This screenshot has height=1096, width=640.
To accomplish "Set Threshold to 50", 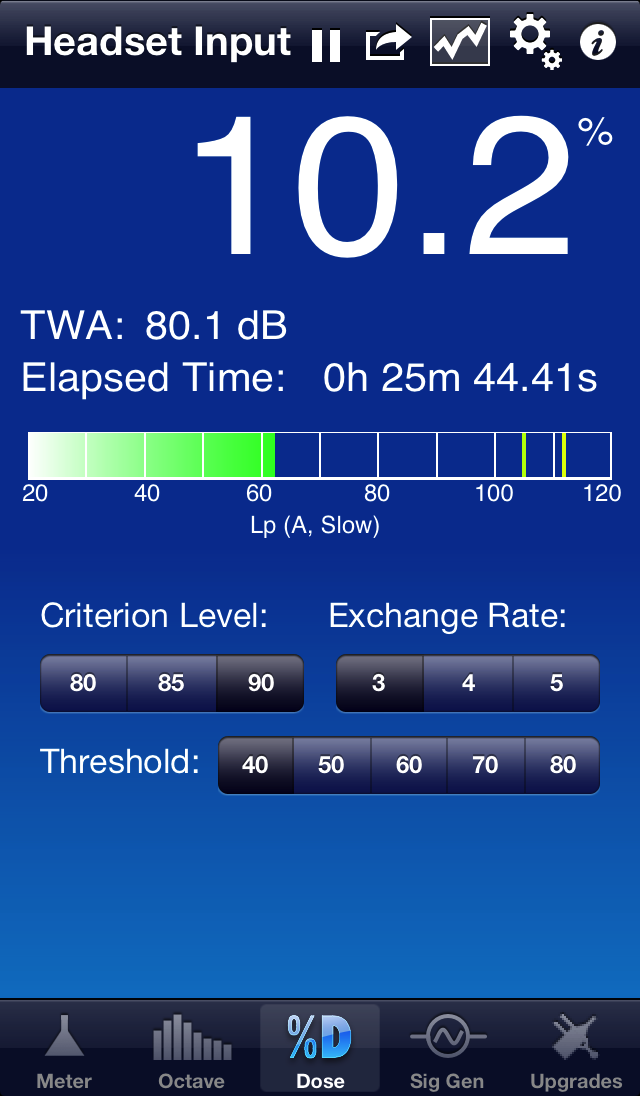I will pos(331,765).
